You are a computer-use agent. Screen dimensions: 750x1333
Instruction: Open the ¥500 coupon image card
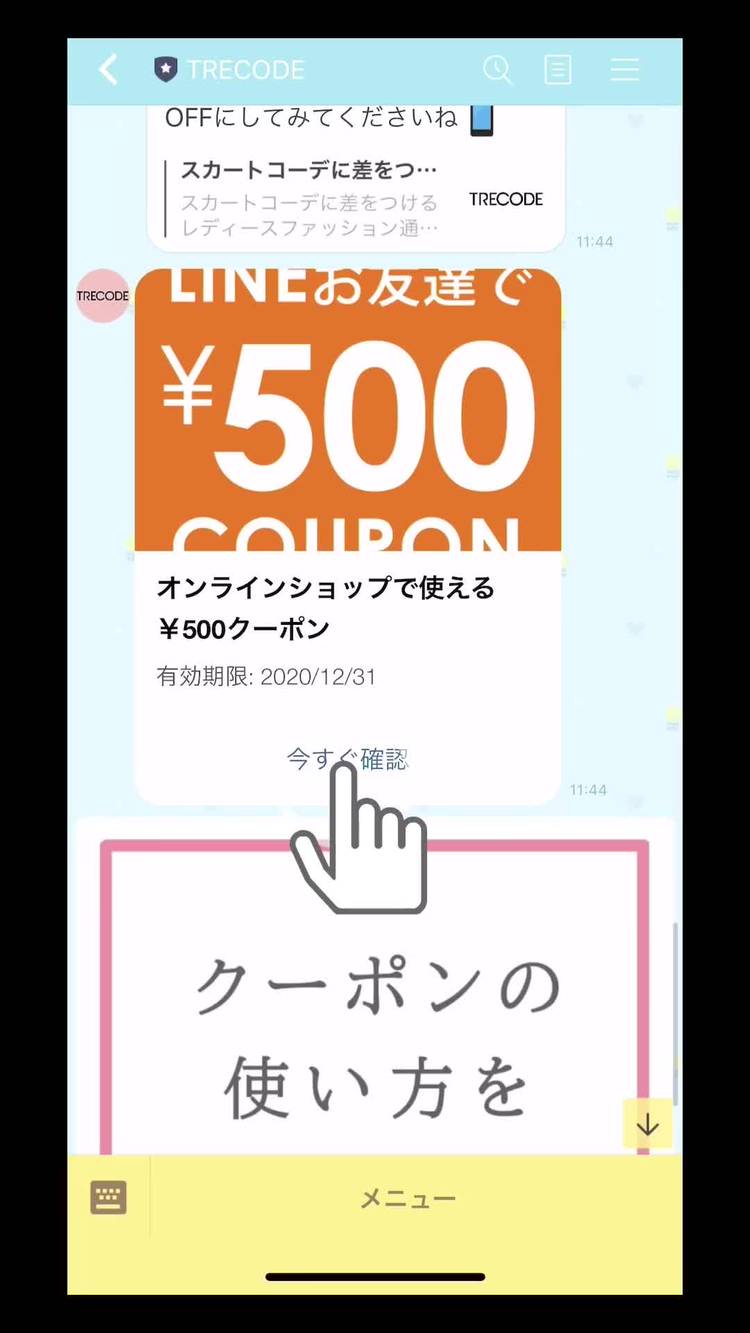coord(348,410)
